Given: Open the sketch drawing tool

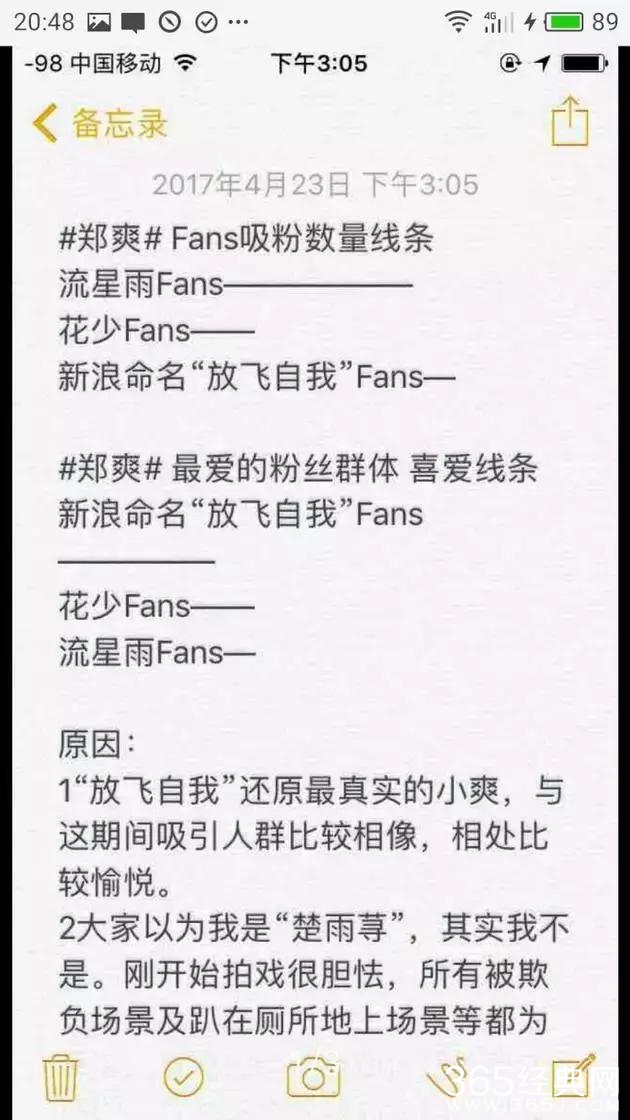Looking at the screenshot, I should pyautogui.click(x=447, y=1077).
